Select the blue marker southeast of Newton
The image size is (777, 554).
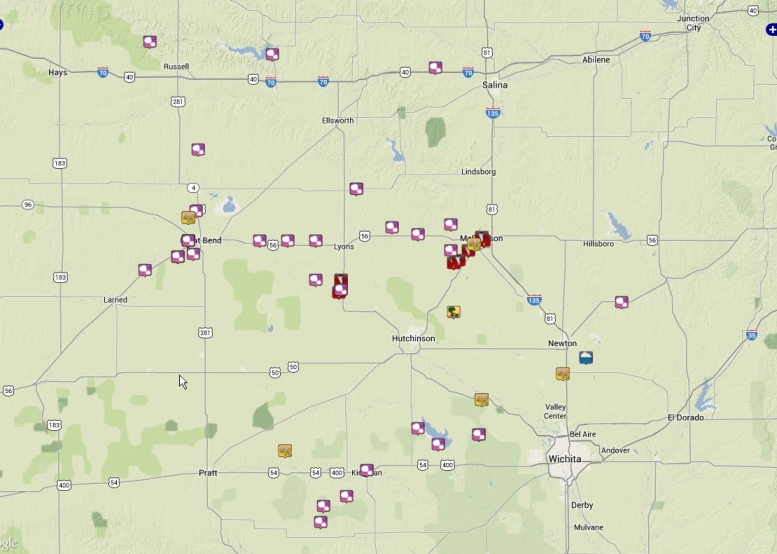(586, 357)
